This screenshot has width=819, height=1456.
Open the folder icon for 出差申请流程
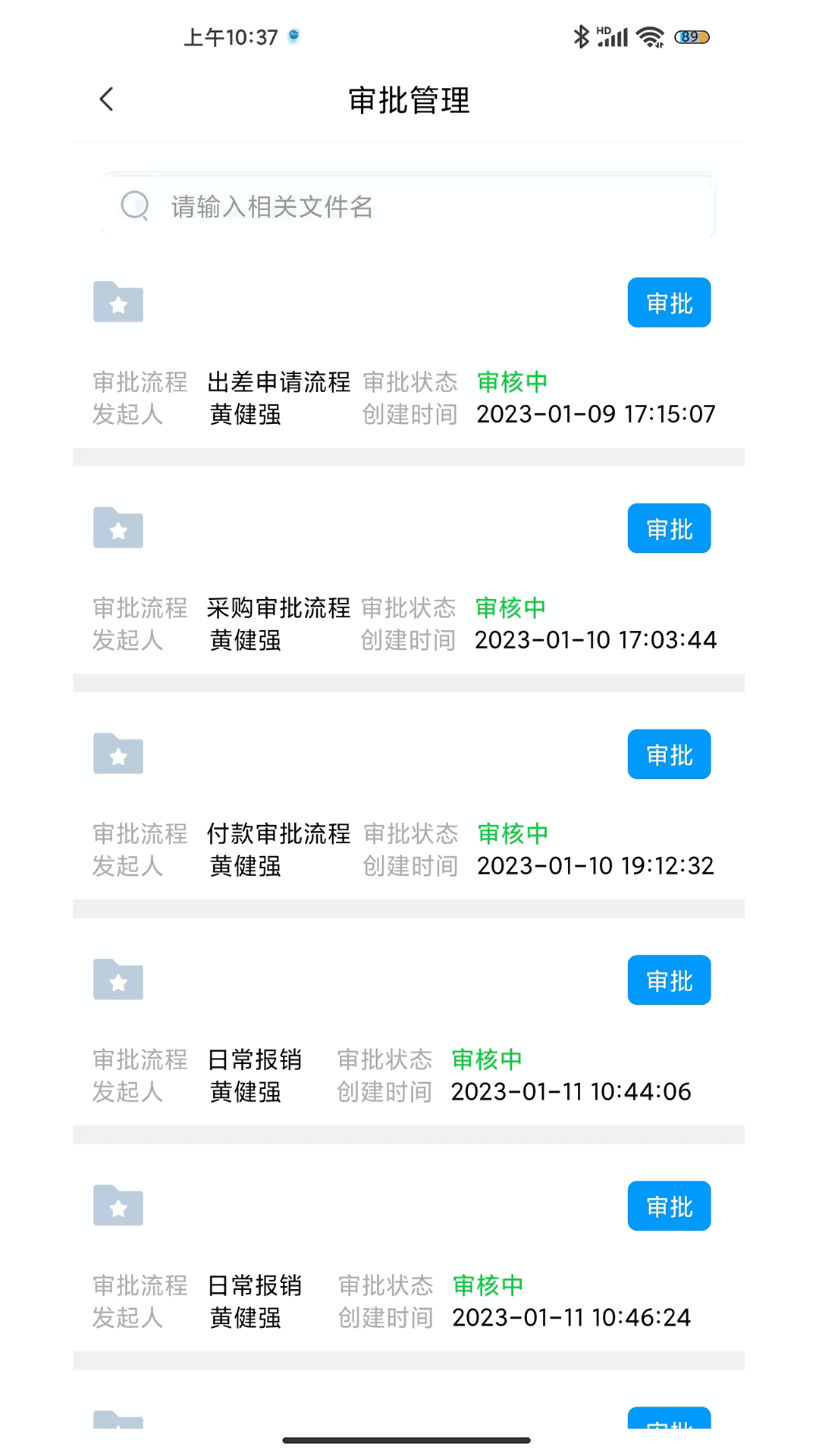click(118, 303)
